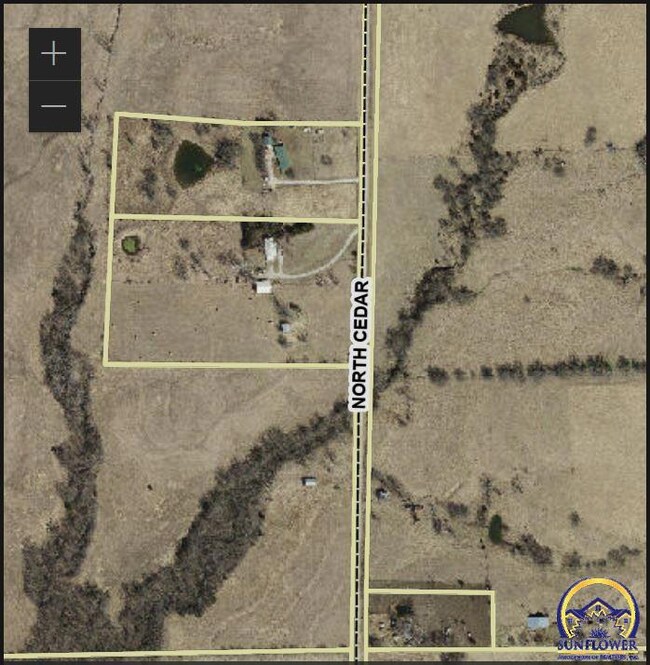Zoom out of the map

54,106
